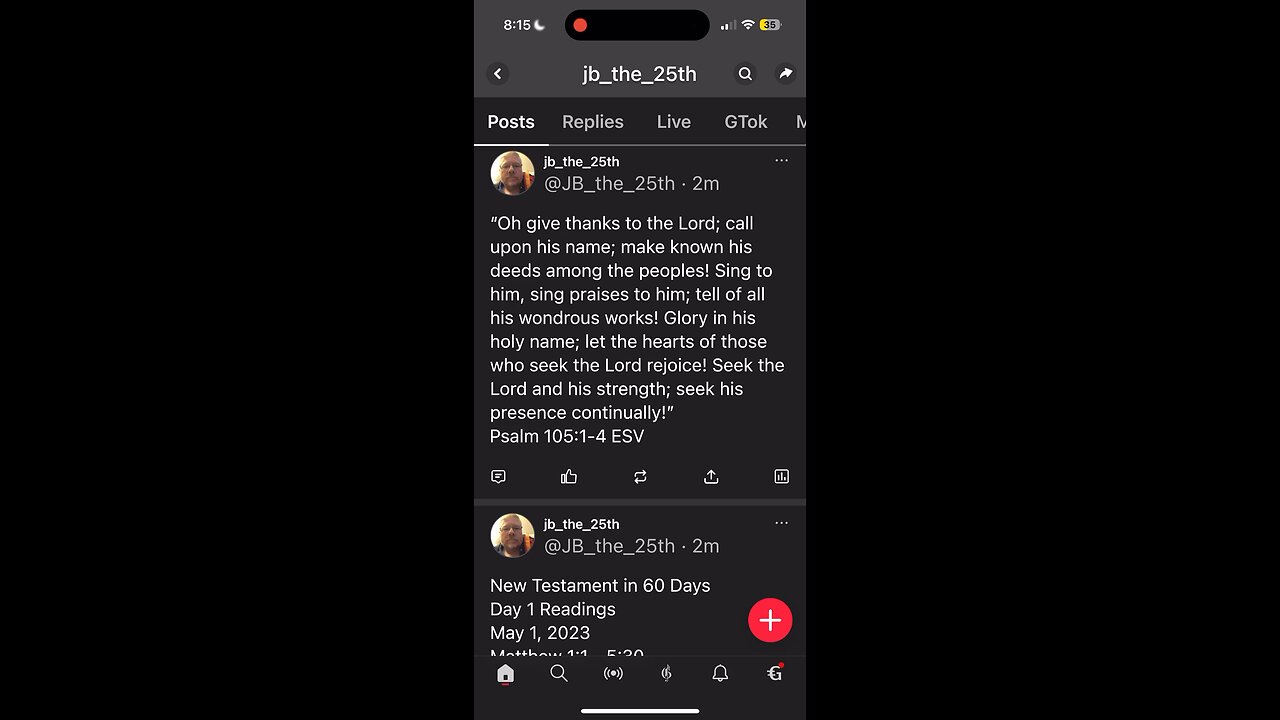Open the live broadcast tab

[x=613, y=674]
